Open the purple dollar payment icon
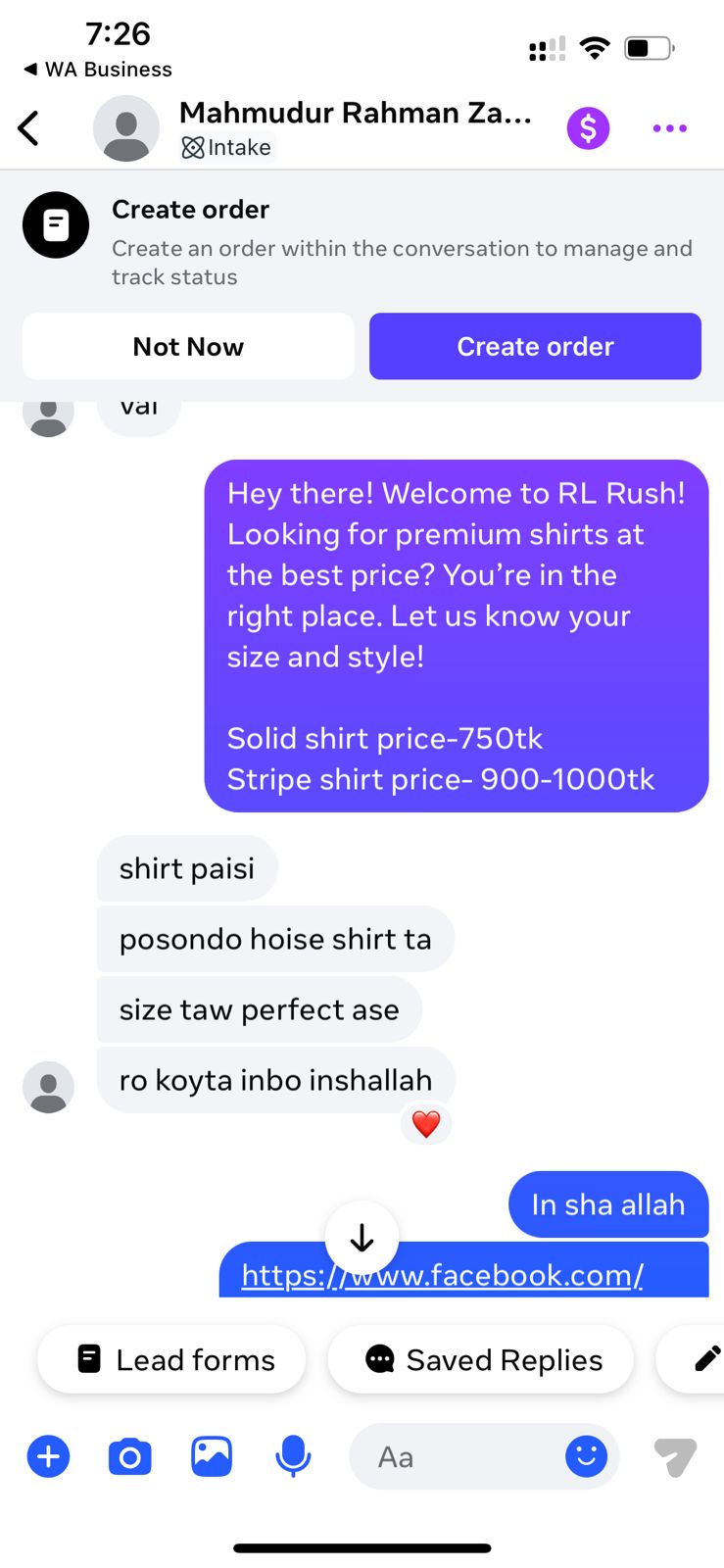 tap(588, 128)
